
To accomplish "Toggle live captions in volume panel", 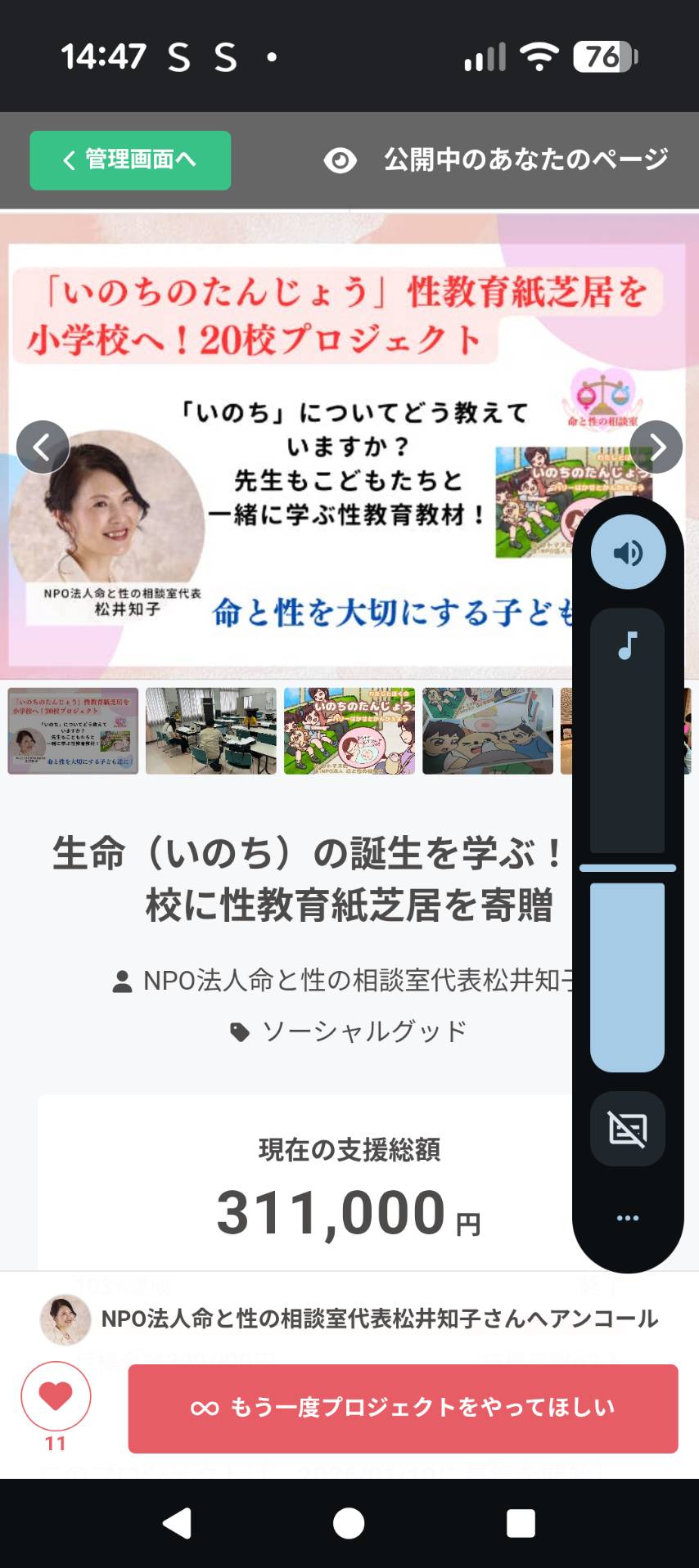I will tap(628, 1130).
